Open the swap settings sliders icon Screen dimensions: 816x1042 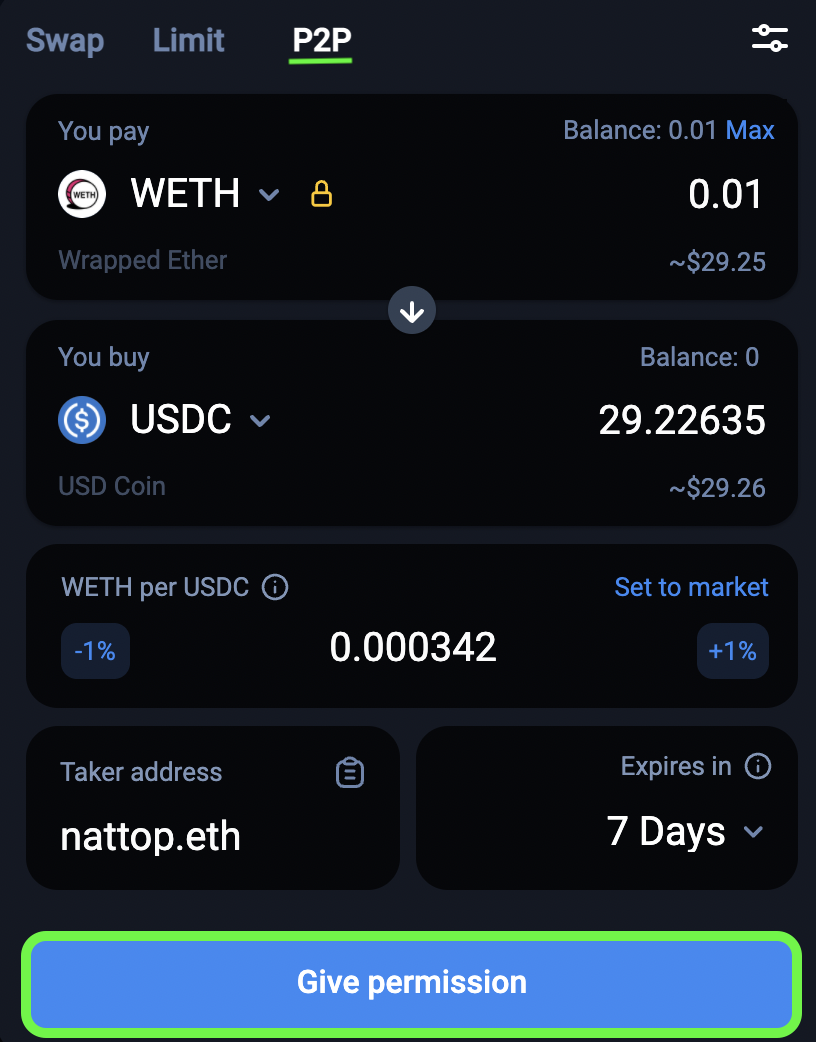[x=769, y=39]
